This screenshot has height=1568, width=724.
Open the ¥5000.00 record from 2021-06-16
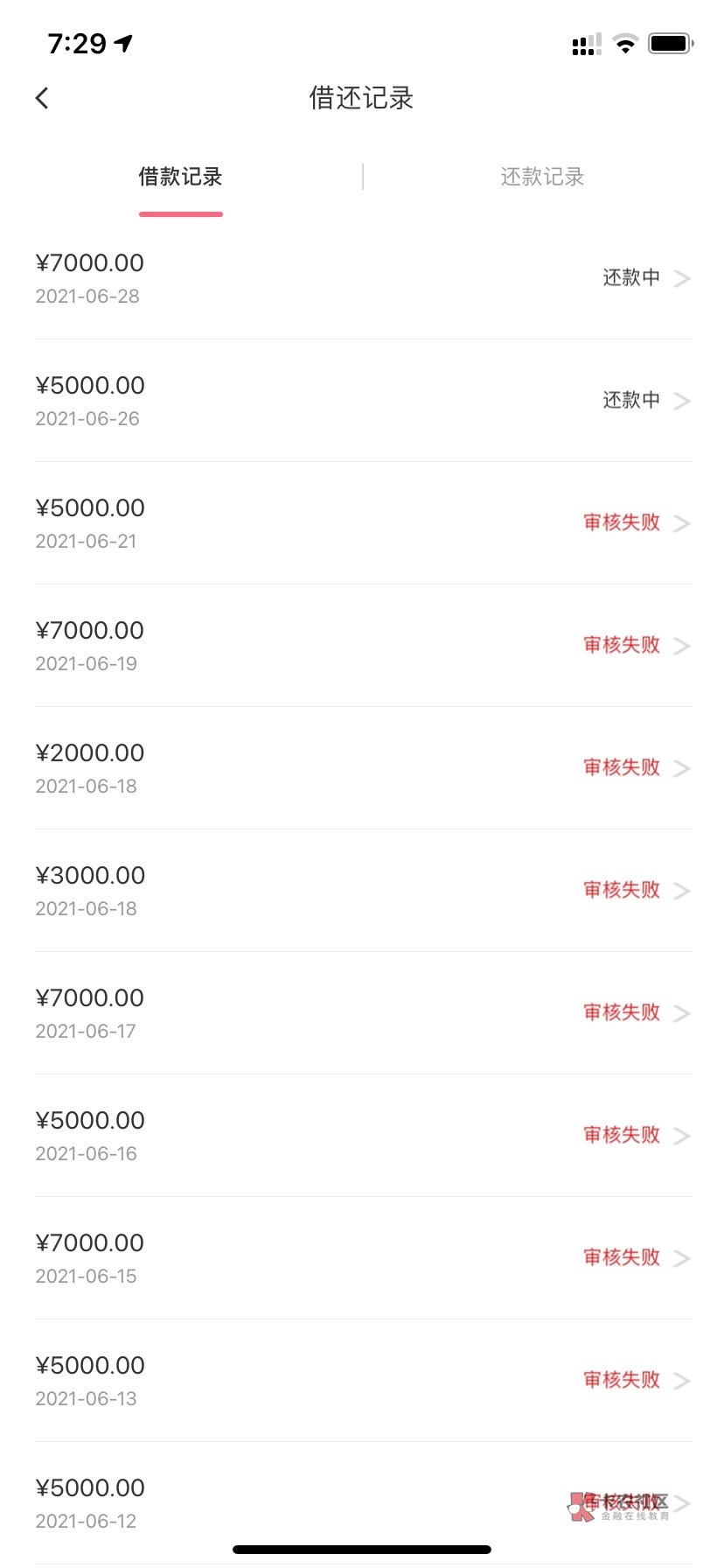pyautogui.click(x=362, y=1136)
